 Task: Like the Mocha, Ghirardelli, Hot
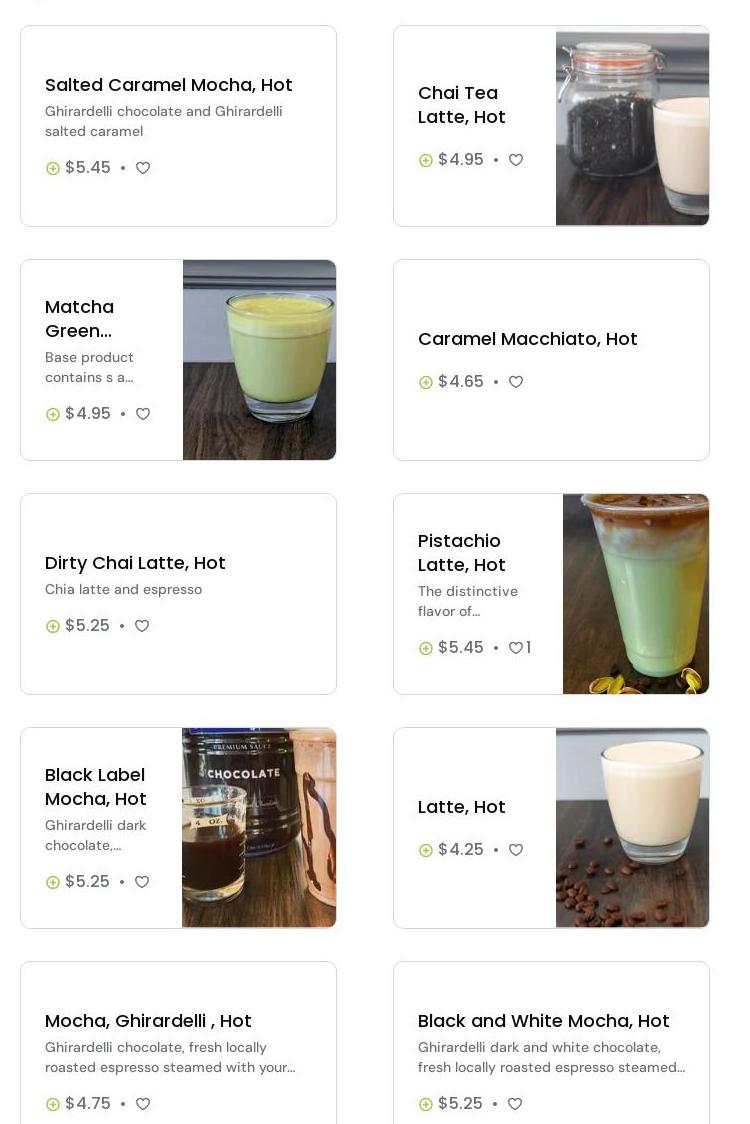tap(143, 1104)
